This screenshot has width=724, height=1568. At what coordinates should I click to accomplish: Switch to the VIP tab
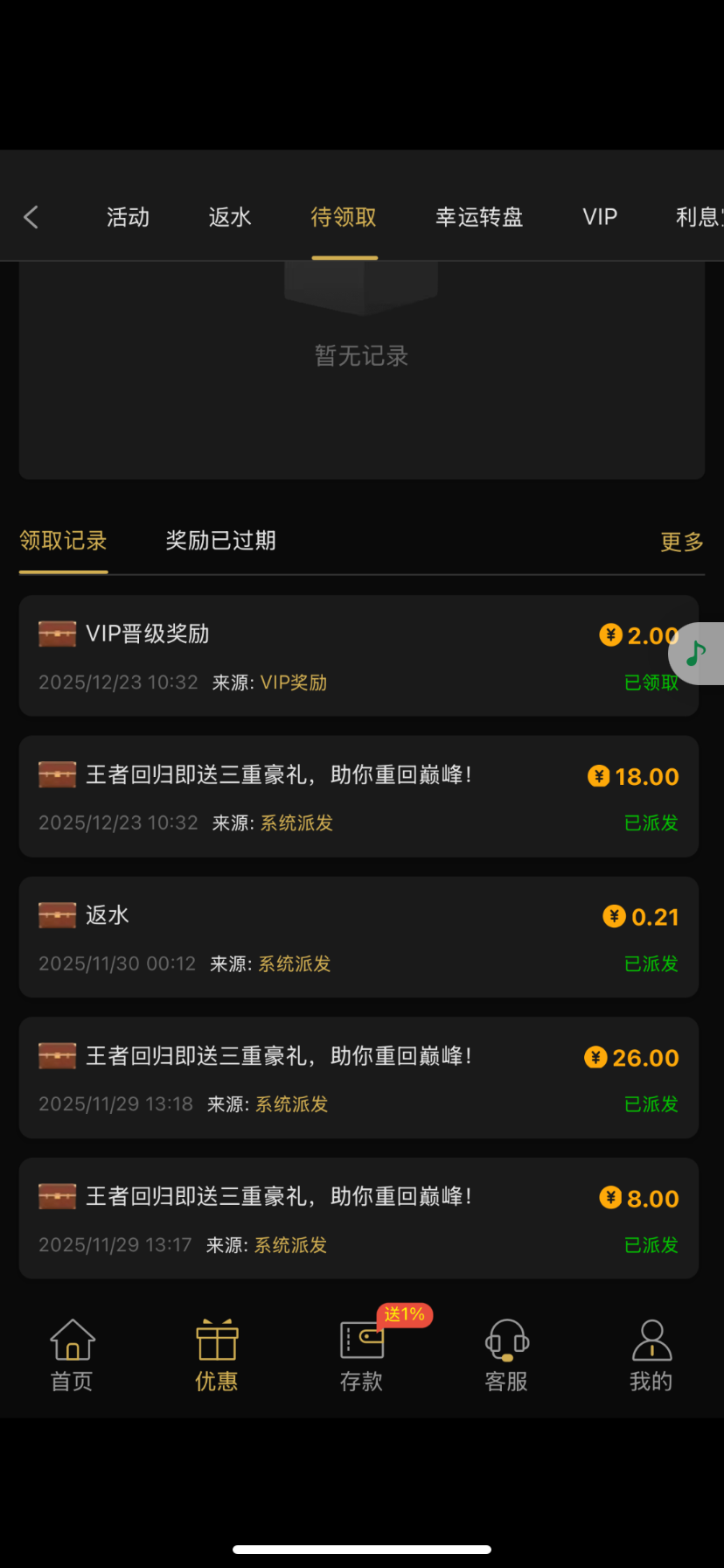pyautogui.click(x=600, y=217)
